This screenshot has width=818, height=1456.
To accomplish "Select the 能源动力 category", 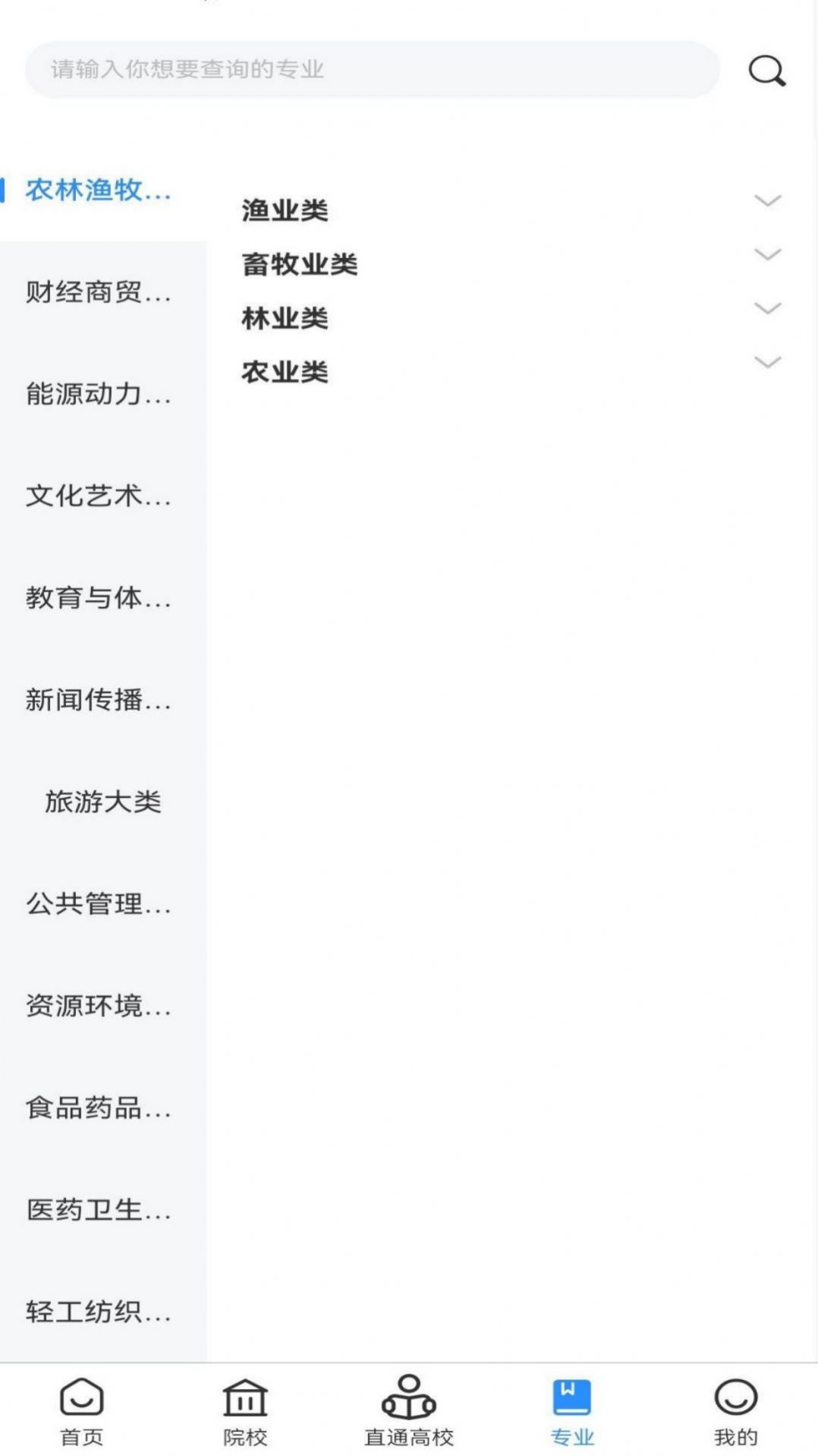I will click(99, 395).
